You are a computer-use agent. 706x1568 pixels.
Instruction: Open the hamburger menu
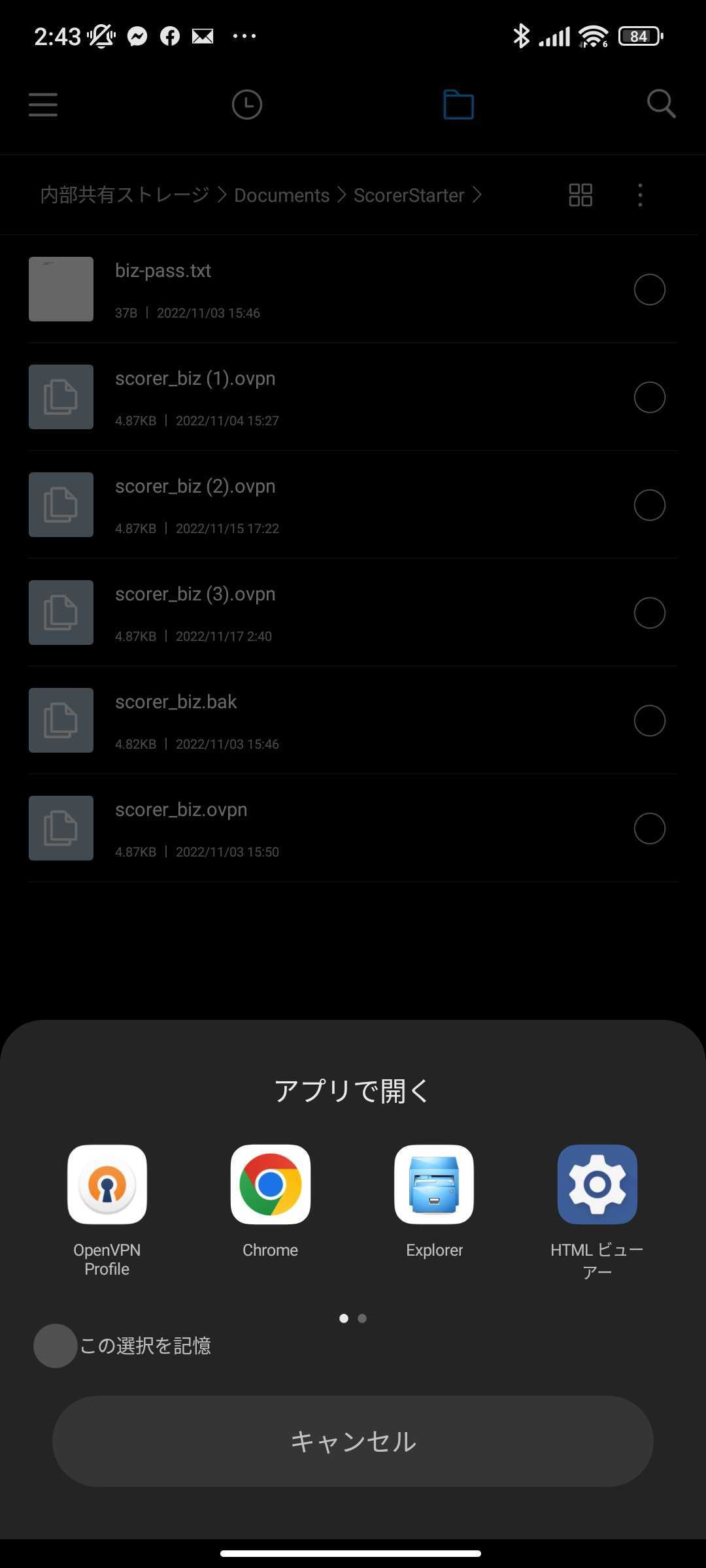43,105
